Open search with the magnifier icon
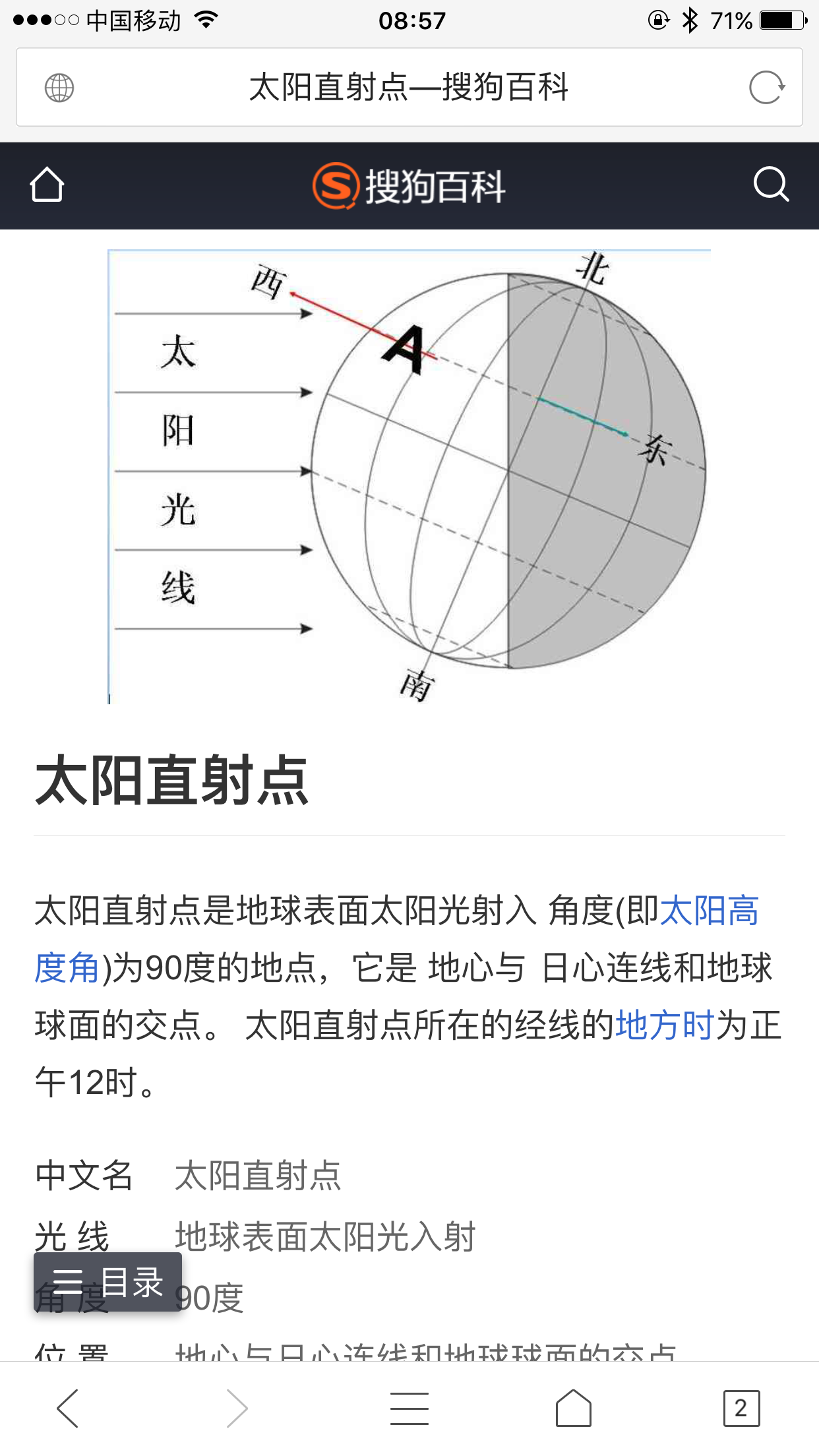The image size is (819, 1456). pos(771,184)
